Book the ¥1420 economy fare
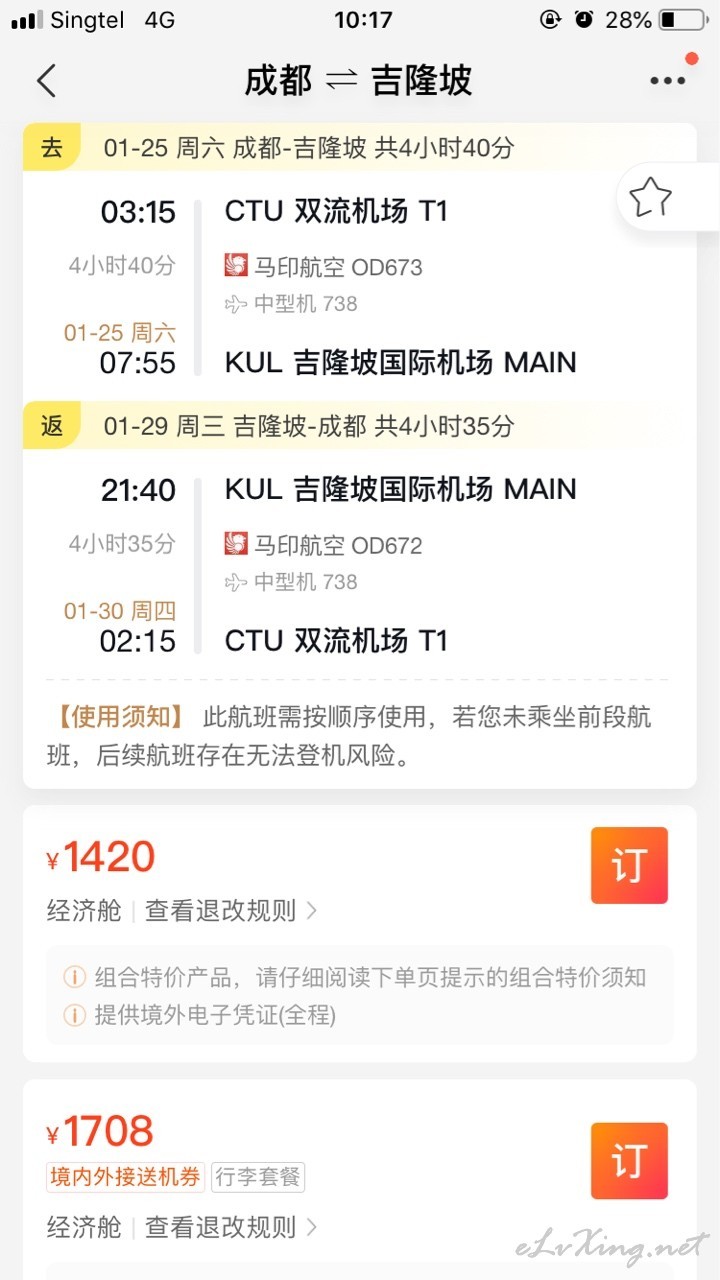Image resolution: width=720 pixels, height=1280 pixels. click(x=629, y=865)
